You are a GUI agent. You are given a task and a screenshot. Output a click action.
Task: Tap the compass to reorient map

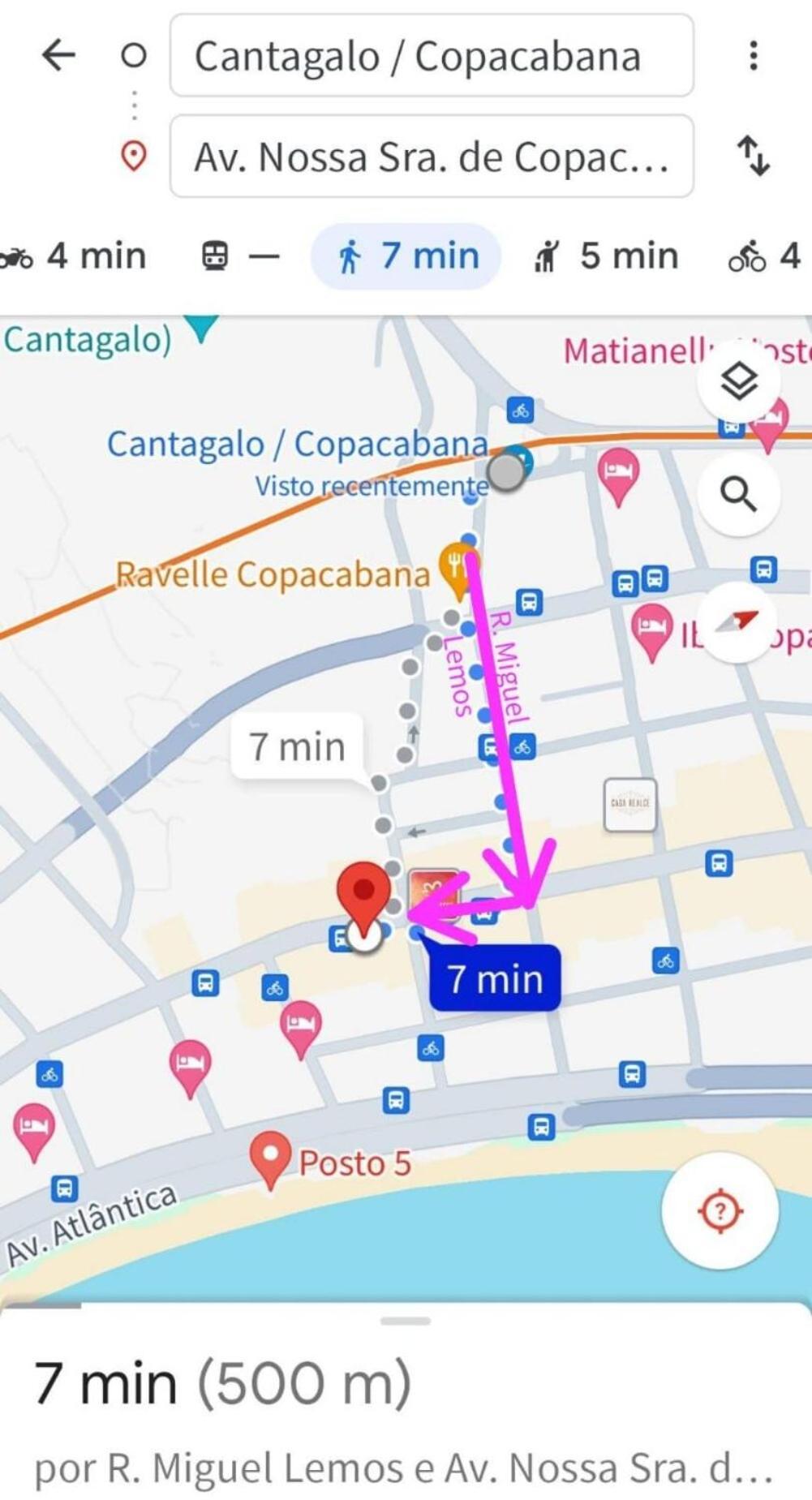pos(737,621)
